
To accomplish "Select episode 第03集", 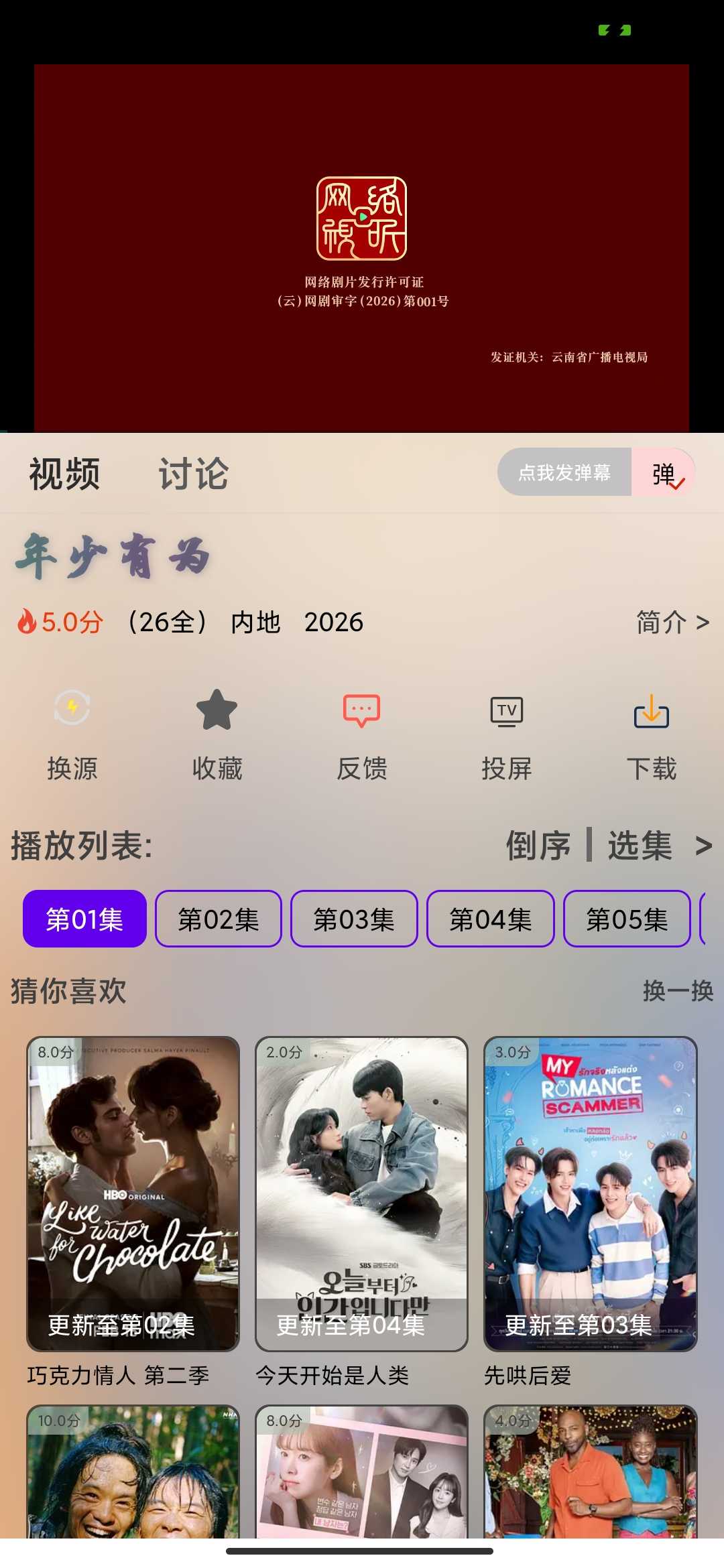I will 354,919.
